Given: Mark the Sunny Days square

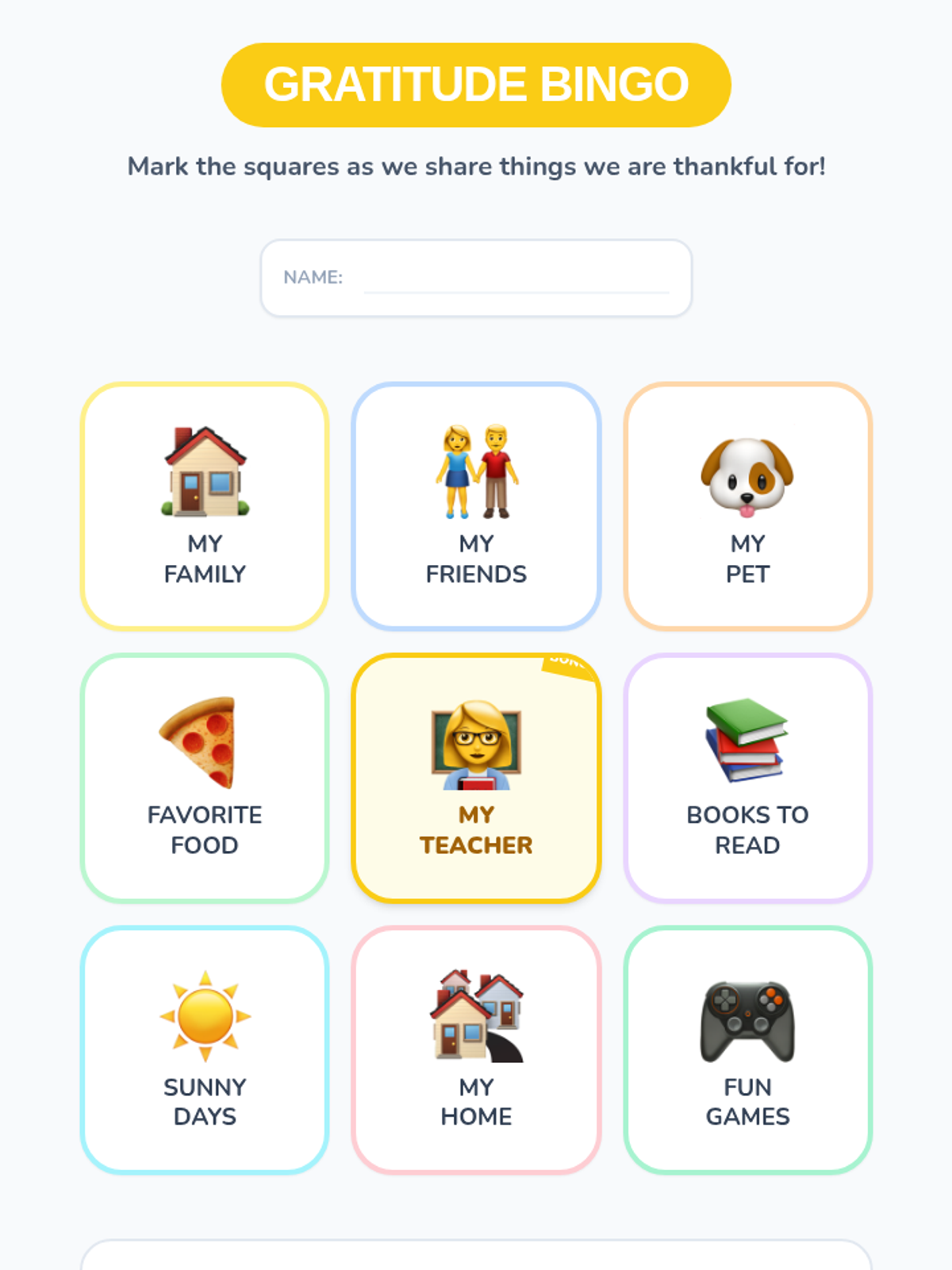Looking at the screenshot, I should coord(205,1050).
